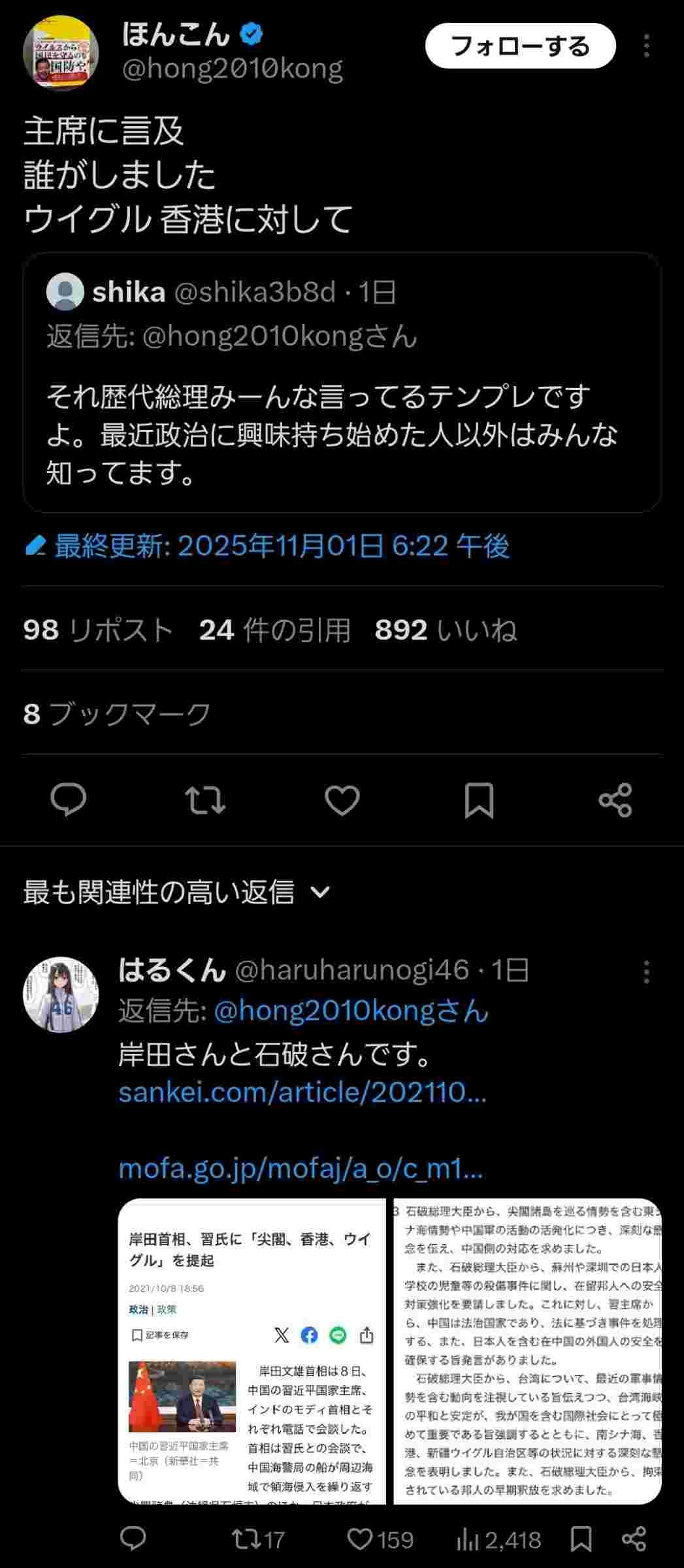Like ほんこん's main post

point(342,800)
